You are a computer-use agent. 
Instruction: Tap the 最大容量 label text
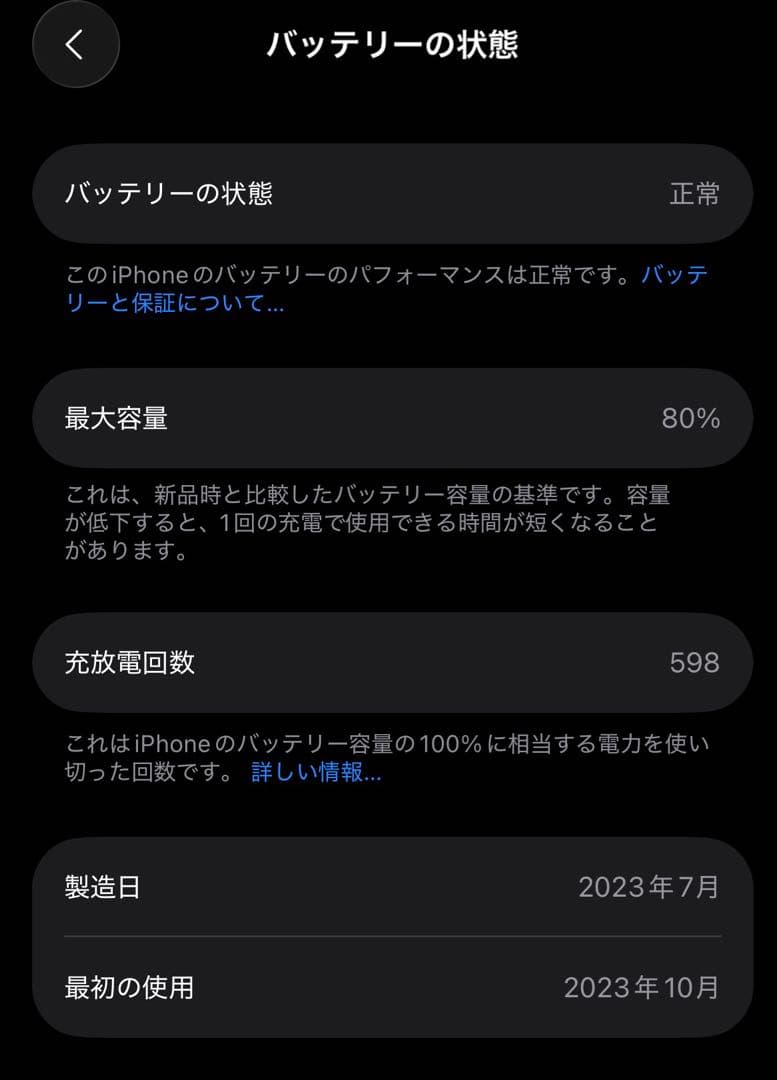(x=116, y=418)
